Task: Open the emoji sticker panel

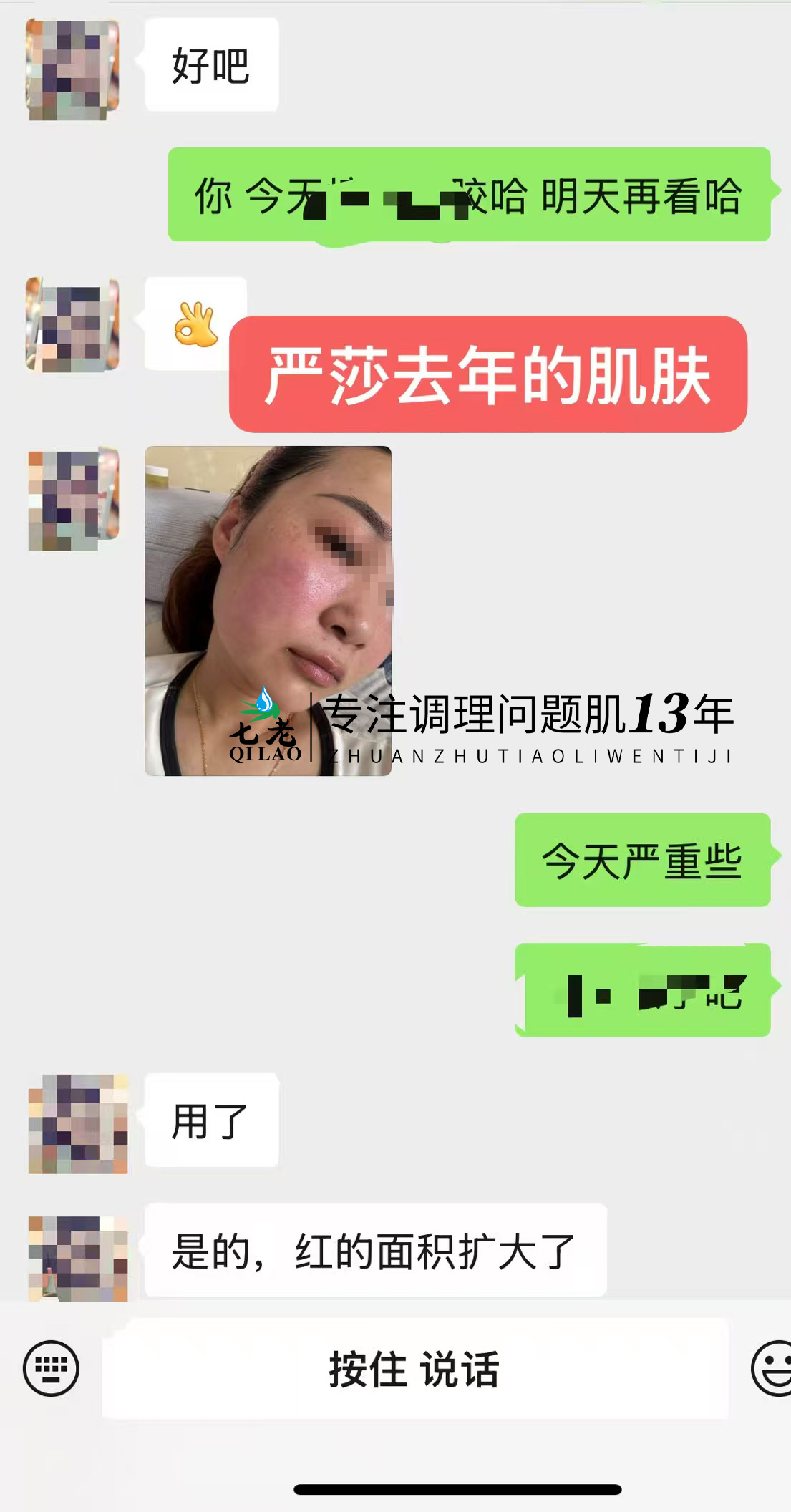Action: pos(773,1368)
